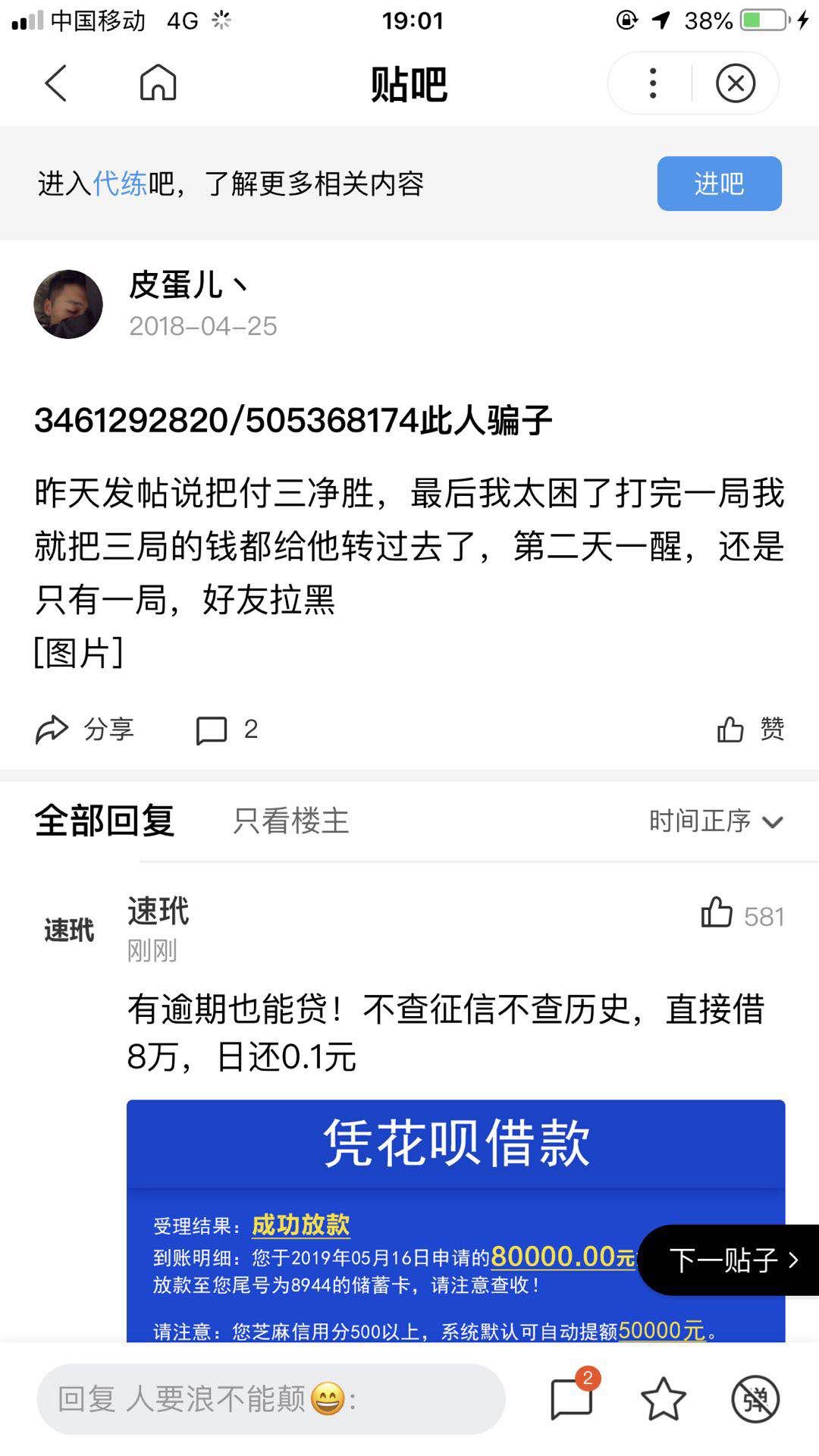Close the mini program

pos(736,83)
